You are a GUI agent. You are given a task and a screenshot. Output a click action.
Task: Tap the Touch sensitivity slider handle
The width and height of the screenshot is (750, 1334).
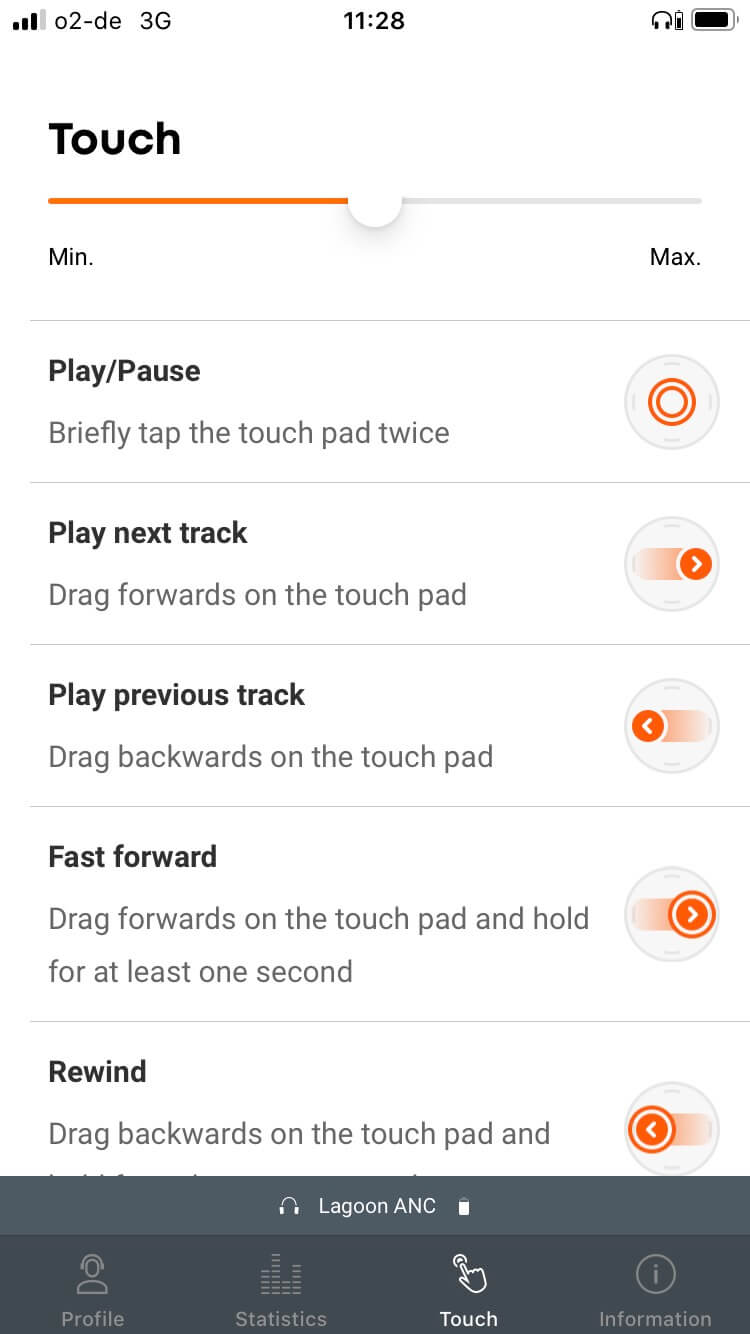pos(375,201)
